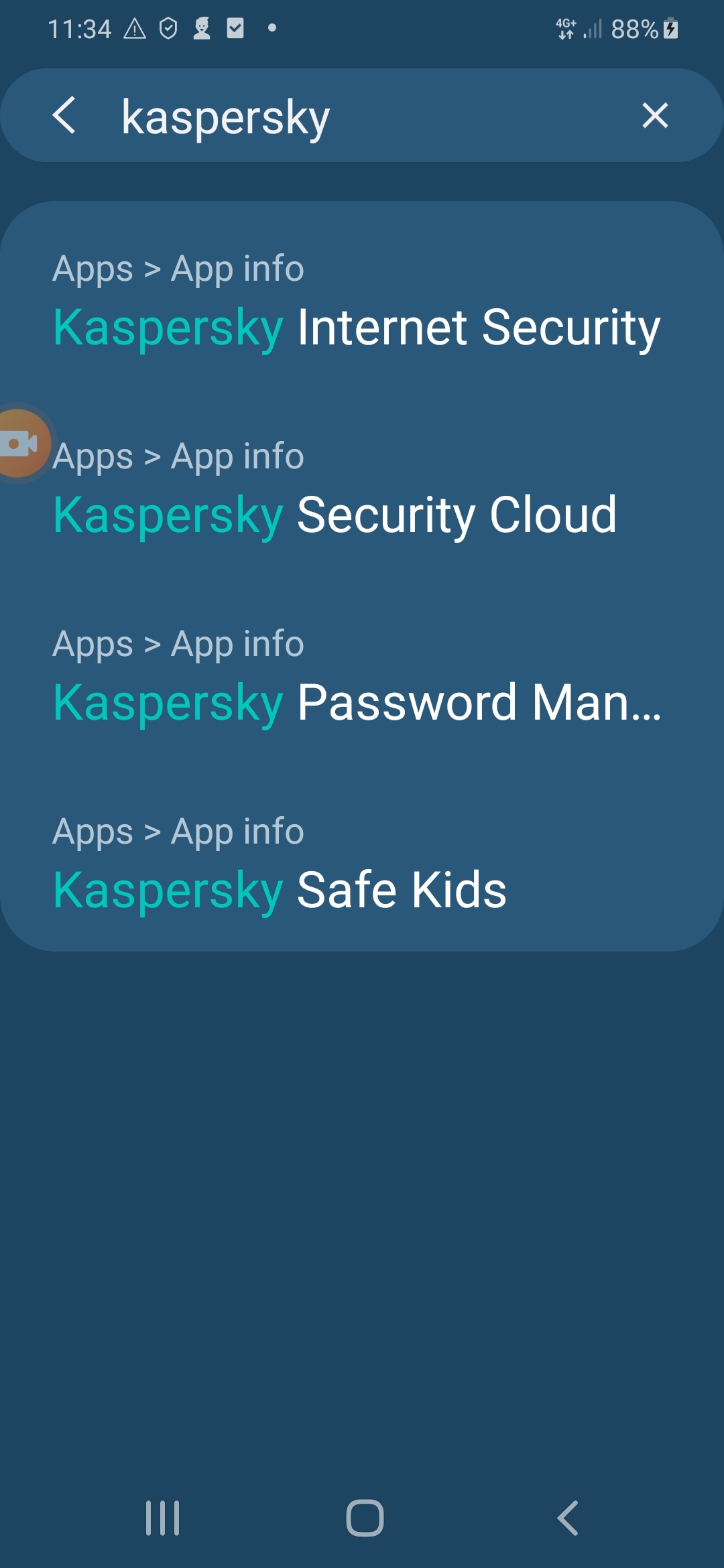Go back from the search screen
724x1568 pixels.
tap(64, 115)
